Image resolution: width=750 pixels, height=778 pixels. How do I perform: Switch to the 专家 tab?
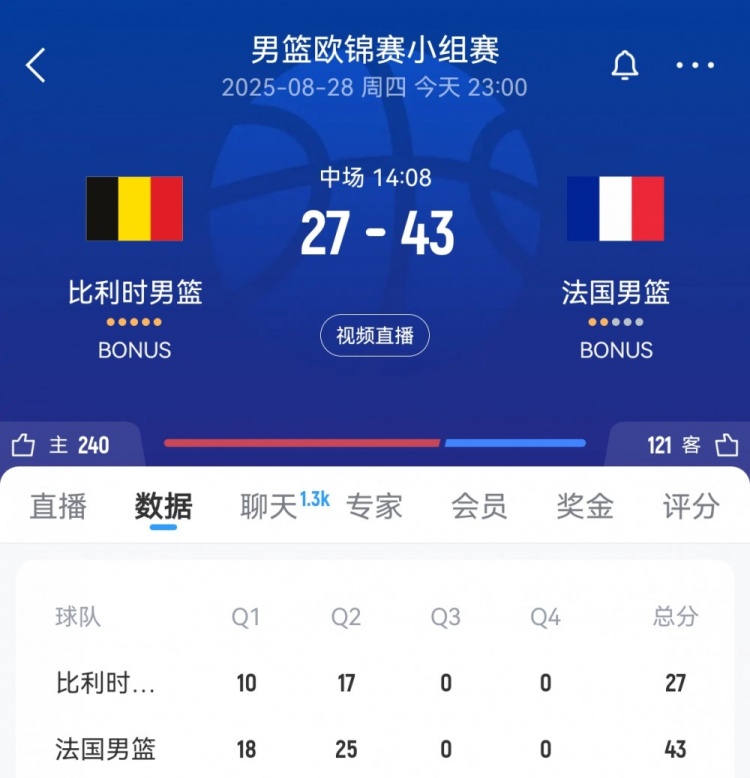[x=375, y=506]
